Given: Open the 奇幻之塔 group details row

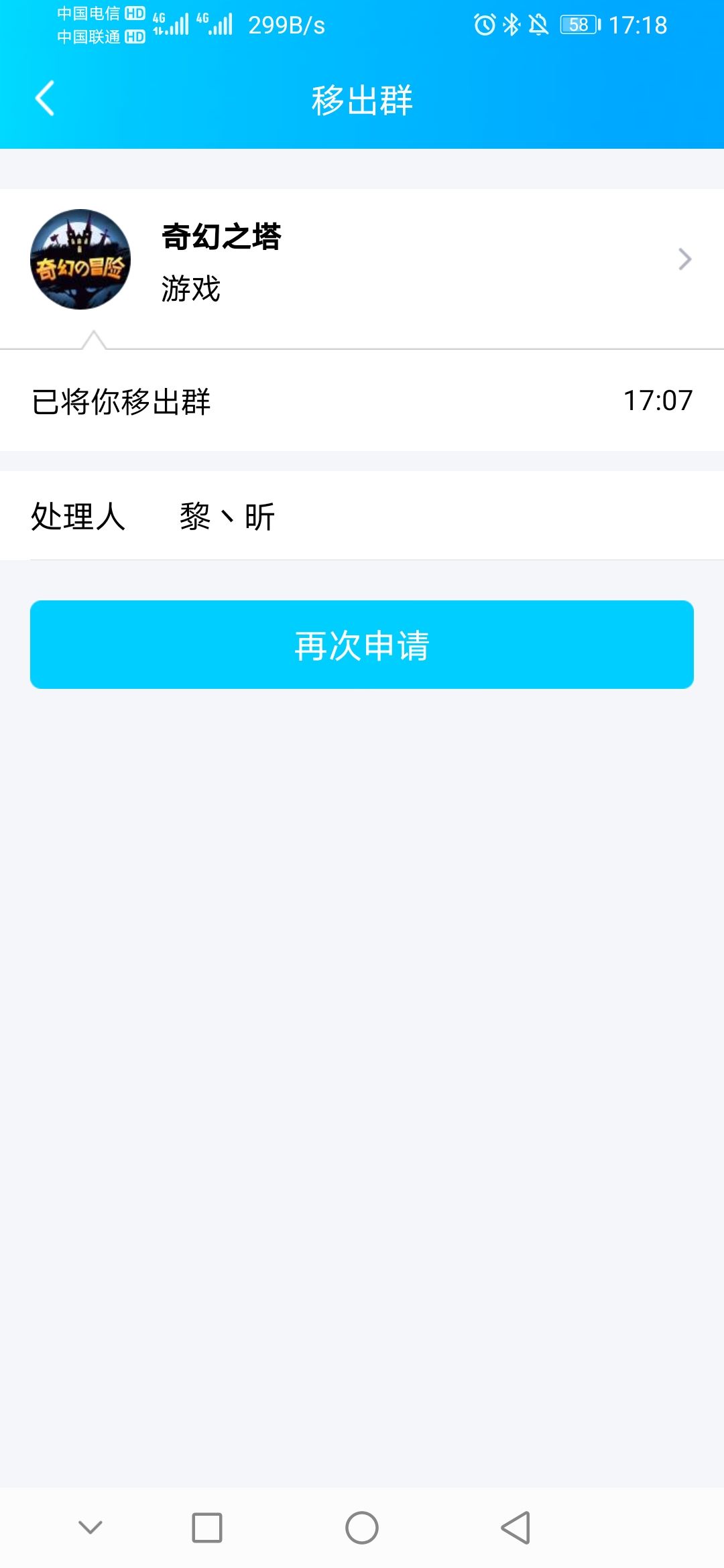Looking at the screenshot, I should click(x=362, y=260).
